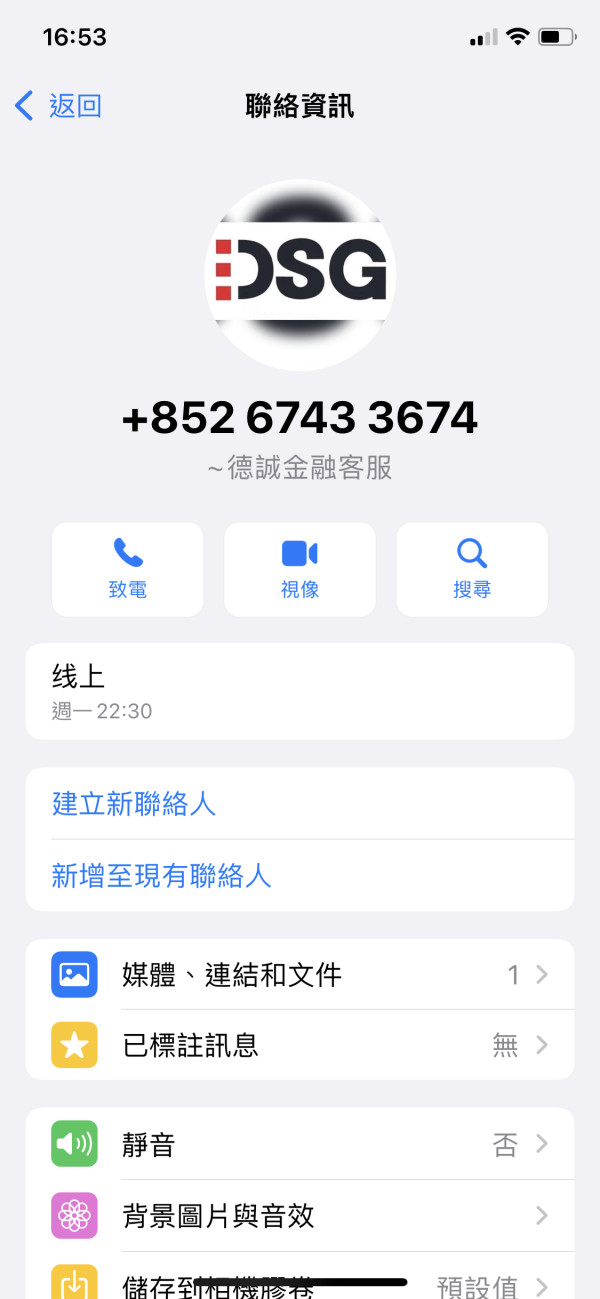This screenshot has width=600, height=1299.
Task: Select 建立新聯絡人
Action: coord(300,803)
